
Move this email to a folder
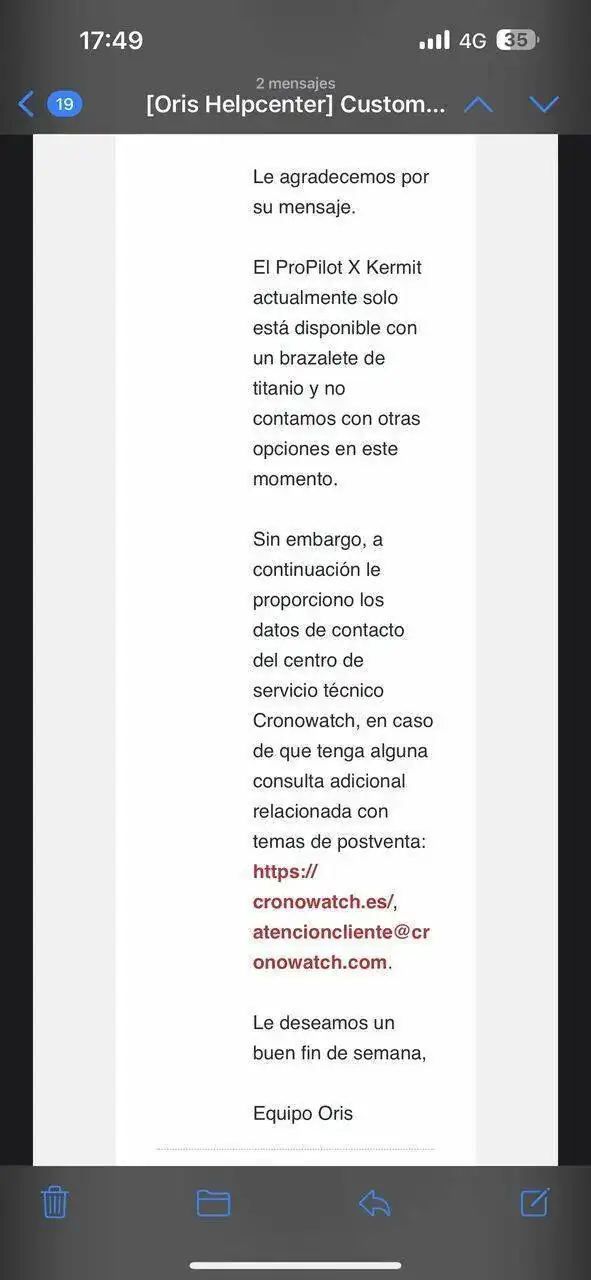pos(213,1202)
